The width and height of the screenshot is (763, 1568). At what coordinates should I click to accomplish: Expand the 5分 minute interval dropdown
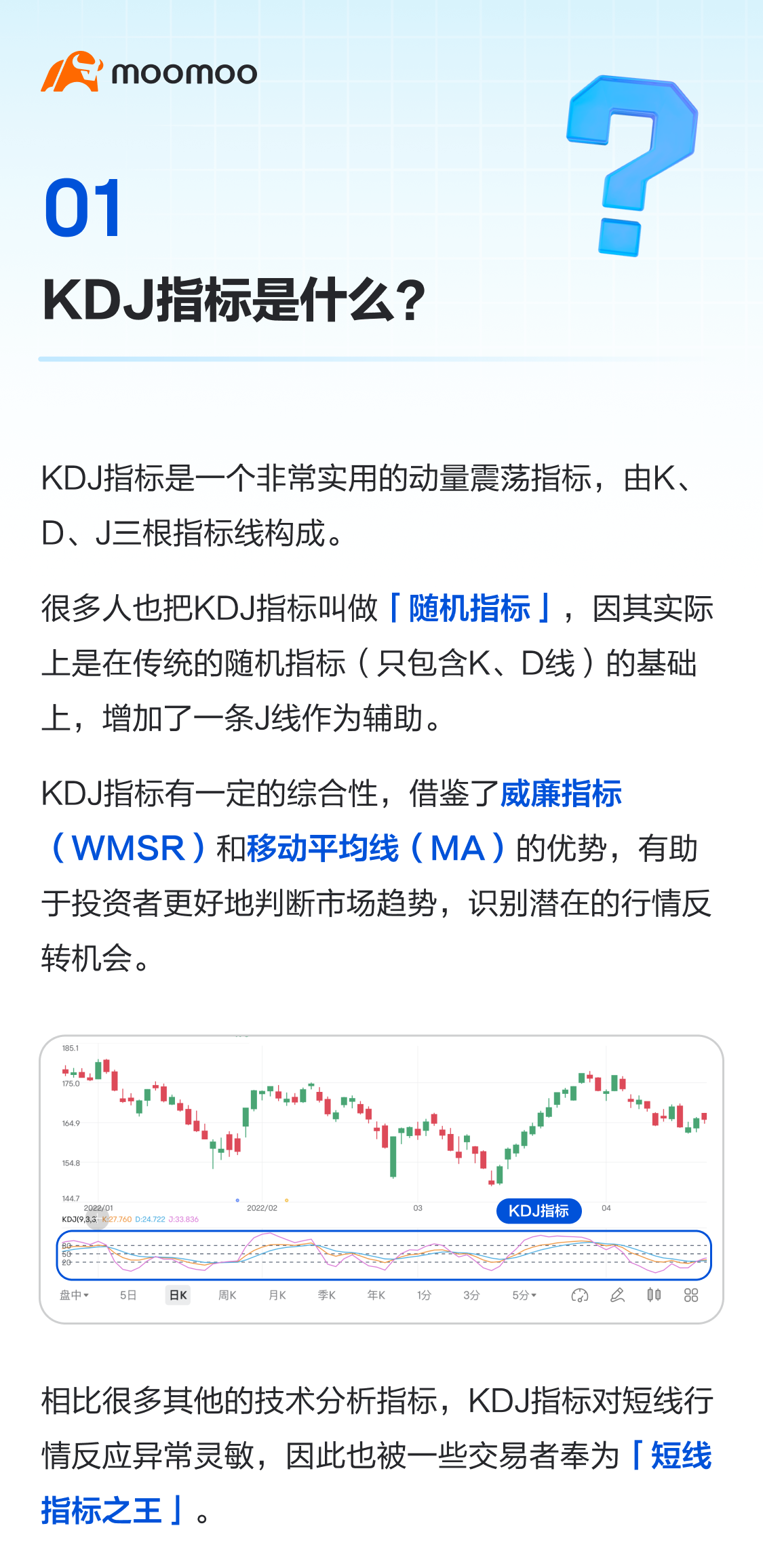526,1294
